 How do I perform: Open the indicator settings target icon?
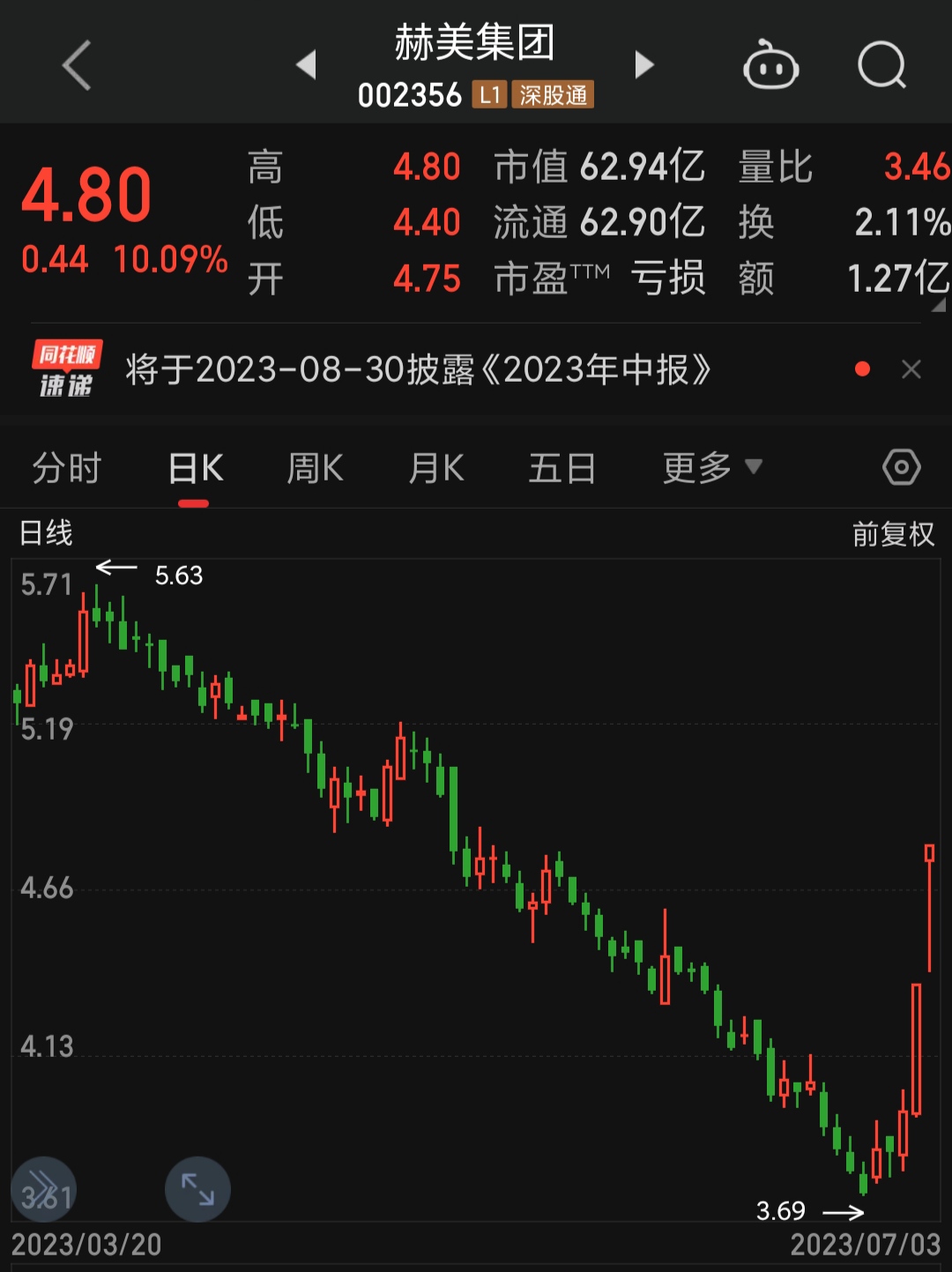pos(901,466)
